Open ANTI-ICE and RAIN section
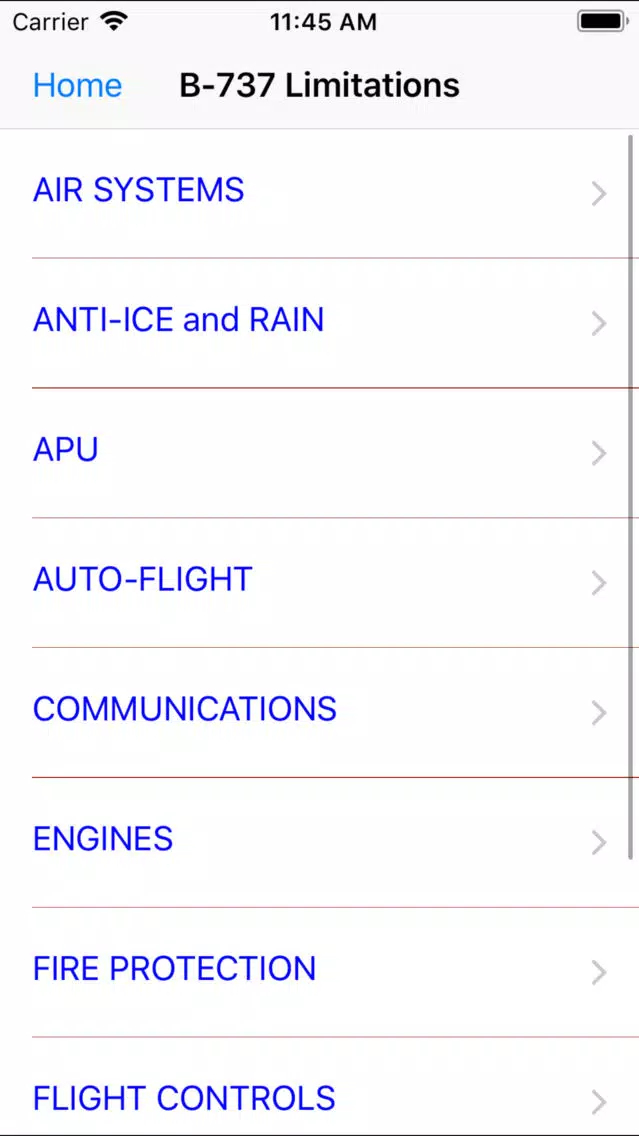Viewport: 639px width, 1136px height. click(320, 323)
